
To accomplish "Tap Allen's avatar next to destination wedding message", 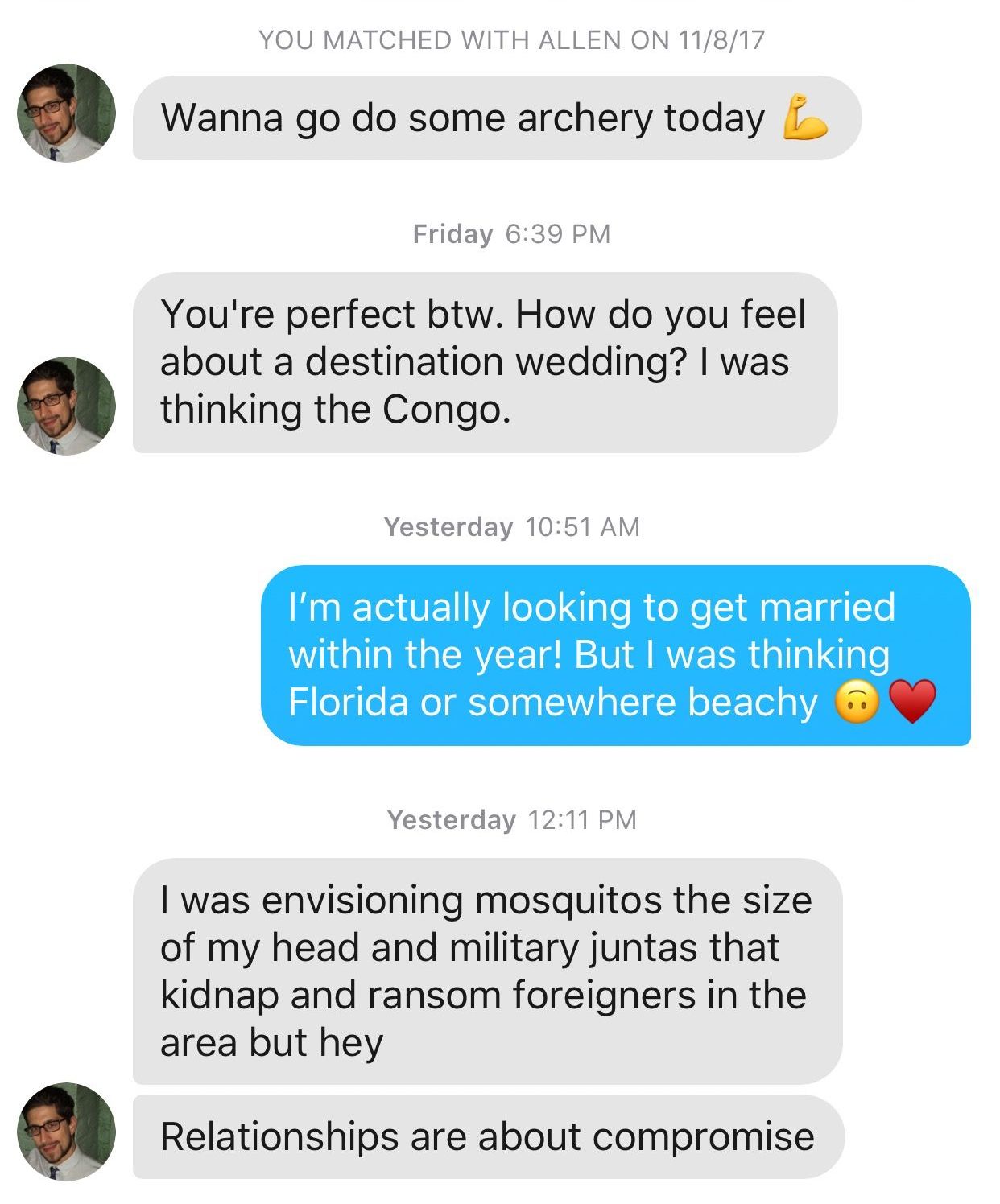I will coord(66,406).
